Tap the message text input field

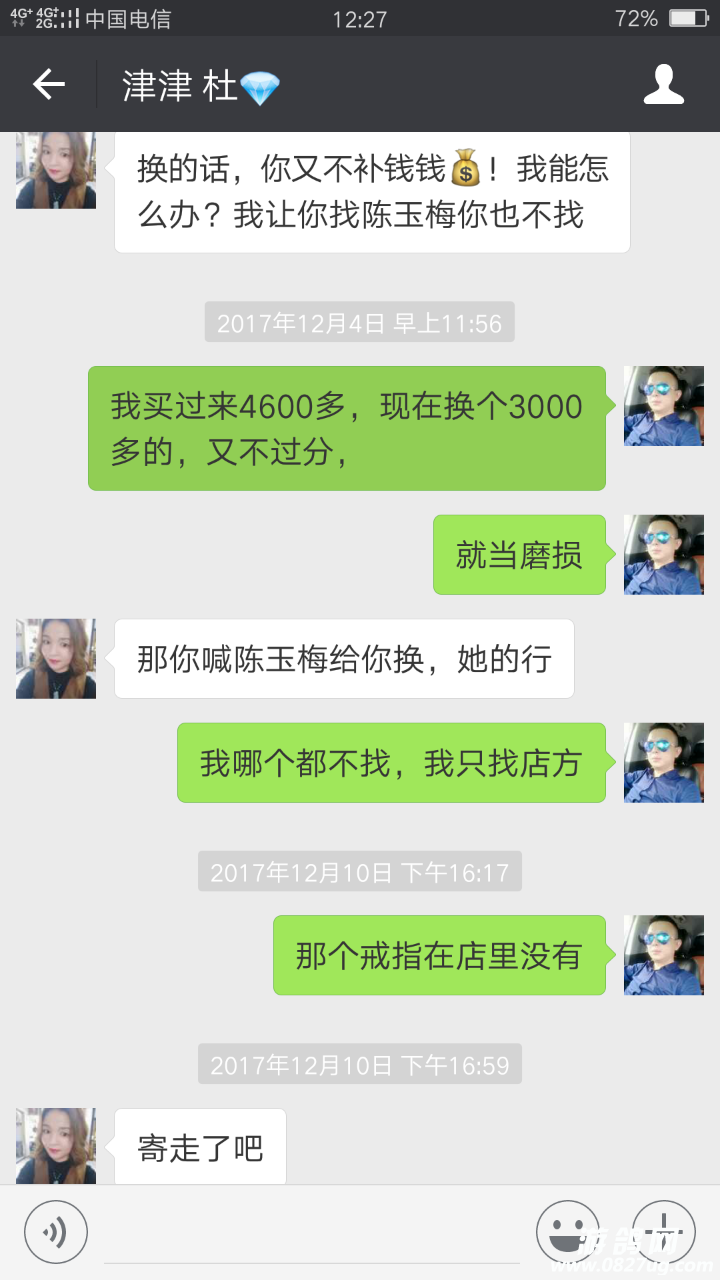pyautogui.click(x=310, y=1231)
